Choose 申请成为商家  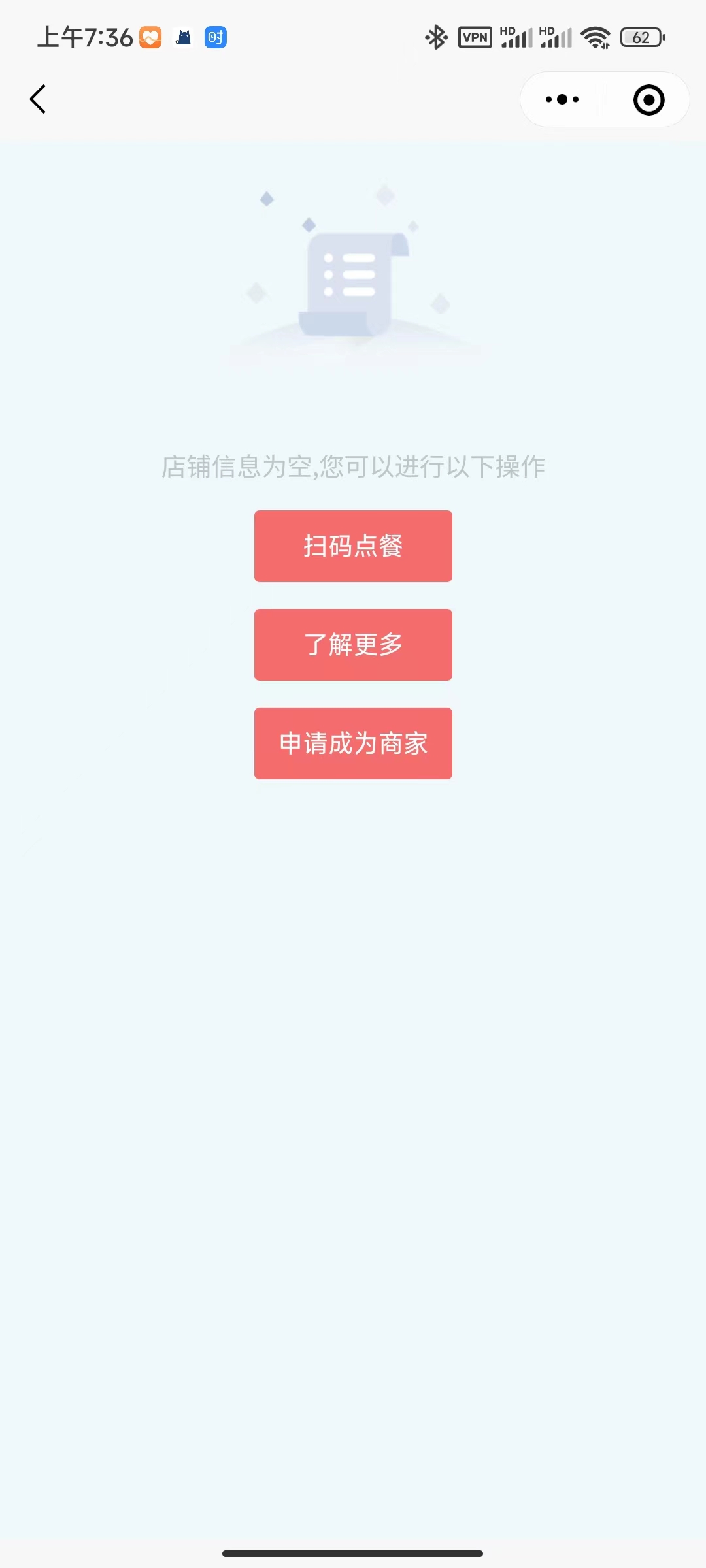[353, 743]
